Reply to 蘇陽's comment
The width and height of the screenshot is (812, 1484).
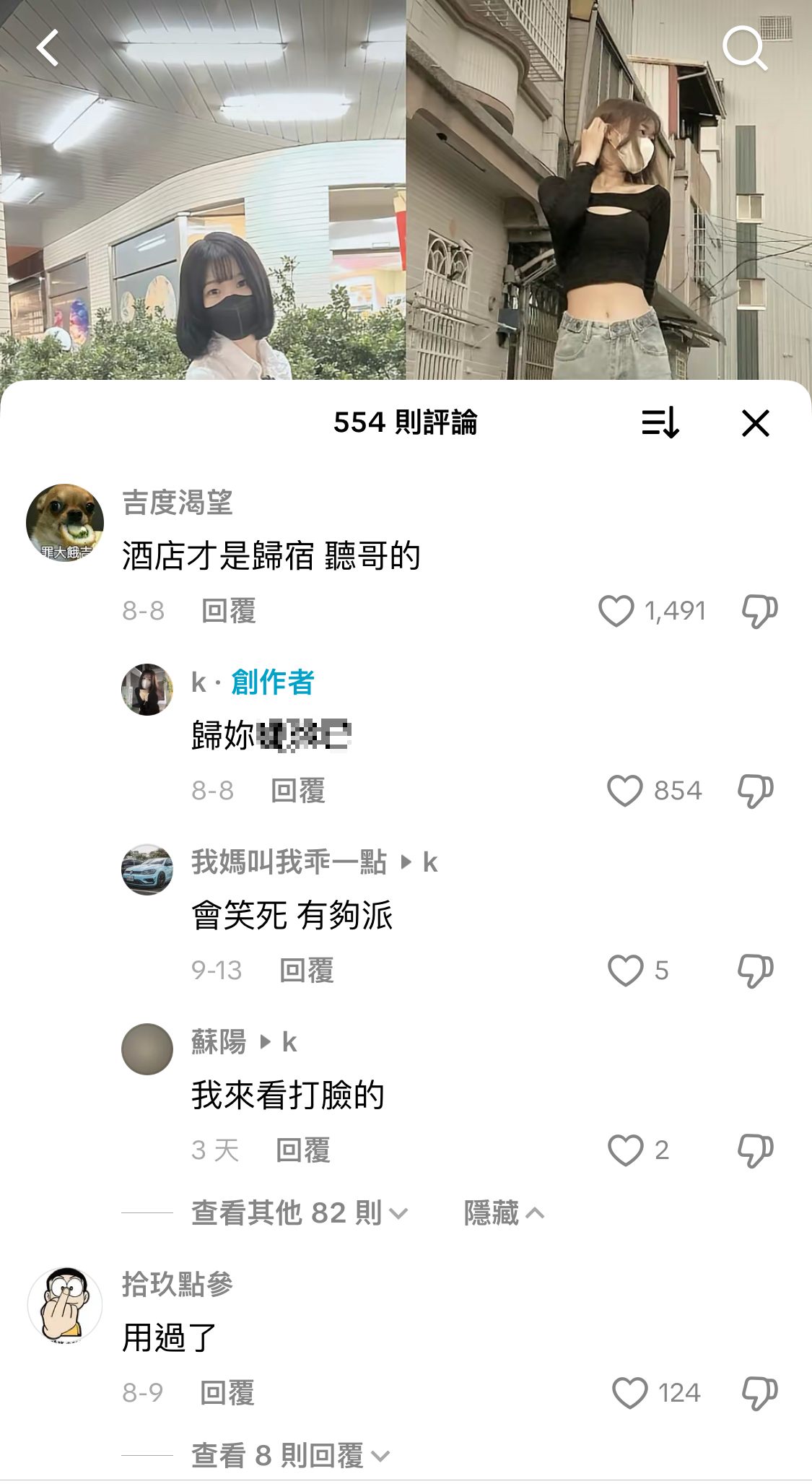tap(302, 1150)
